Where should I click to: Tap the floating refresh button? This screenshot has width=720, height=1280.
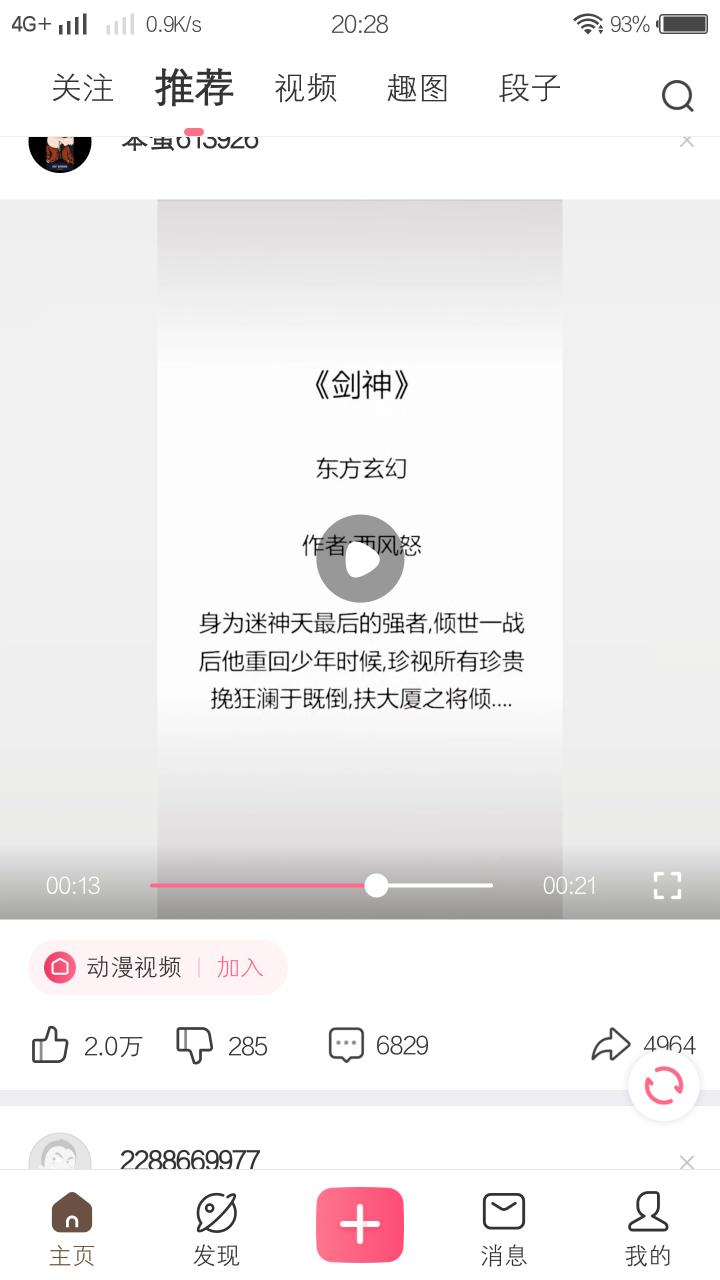point(663,1085)
